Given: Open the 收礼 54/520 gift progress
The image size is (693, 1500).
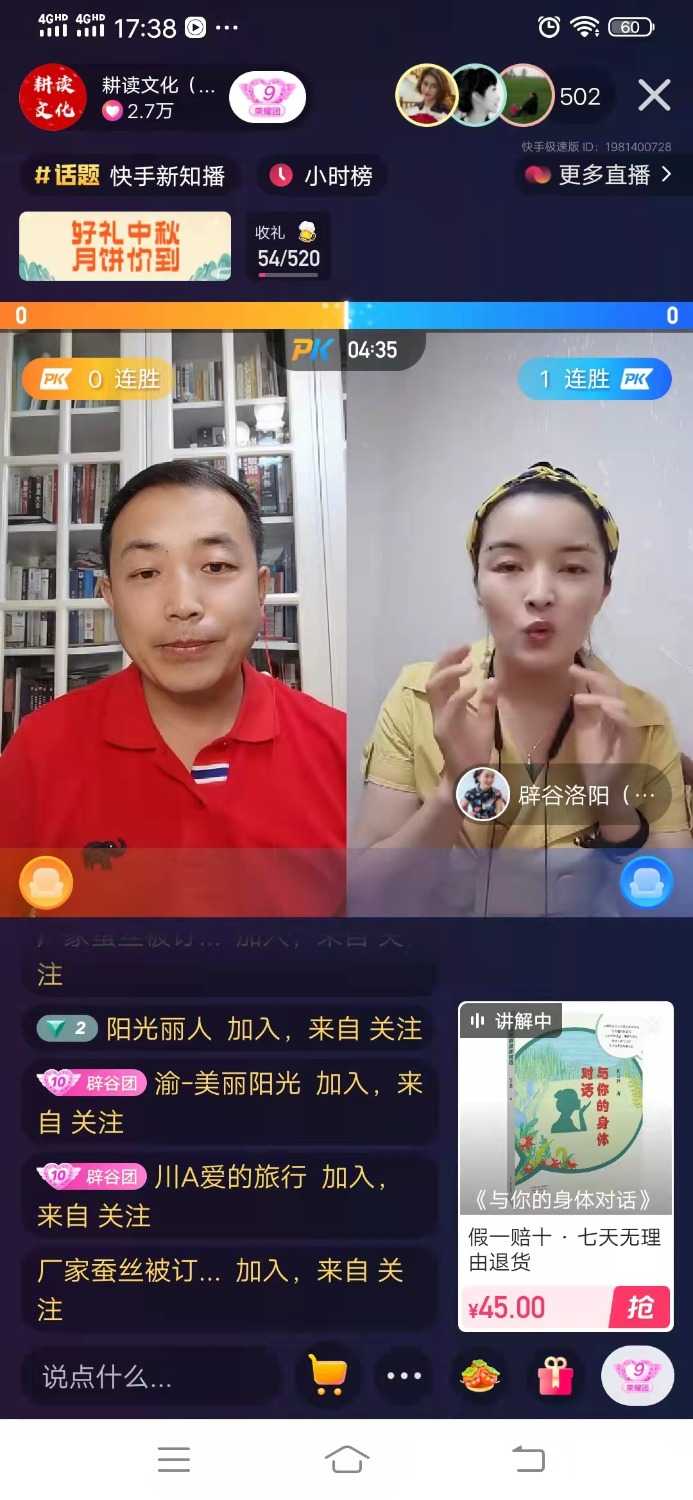Looking at the screenshot, I should pyautogui.click(x=288, y=247).
